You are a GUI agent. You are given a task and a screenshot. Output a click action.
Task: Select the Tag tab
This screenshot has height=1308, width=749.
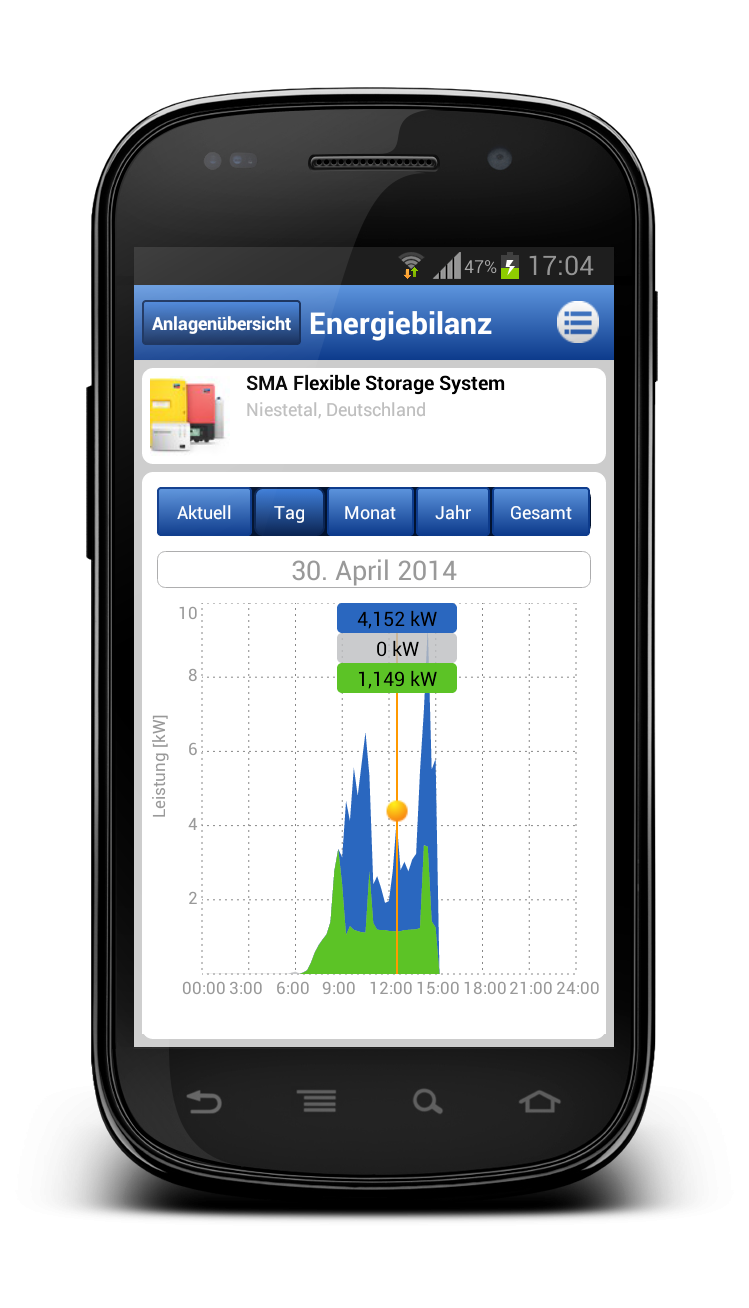[x=289, y=512]
